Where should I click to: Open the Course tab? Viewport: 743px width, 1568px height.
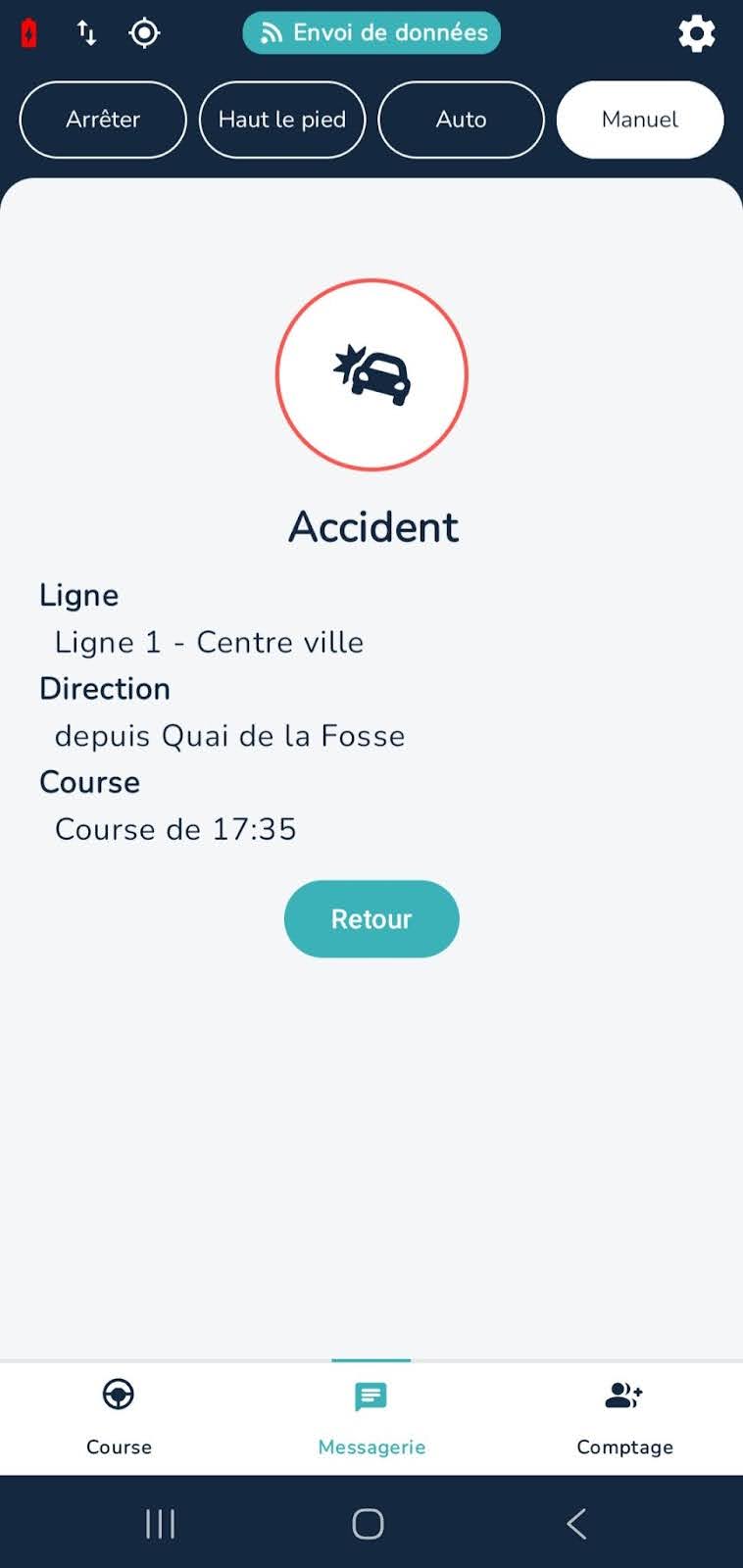pyautogui.click(x=119, y=1418)
